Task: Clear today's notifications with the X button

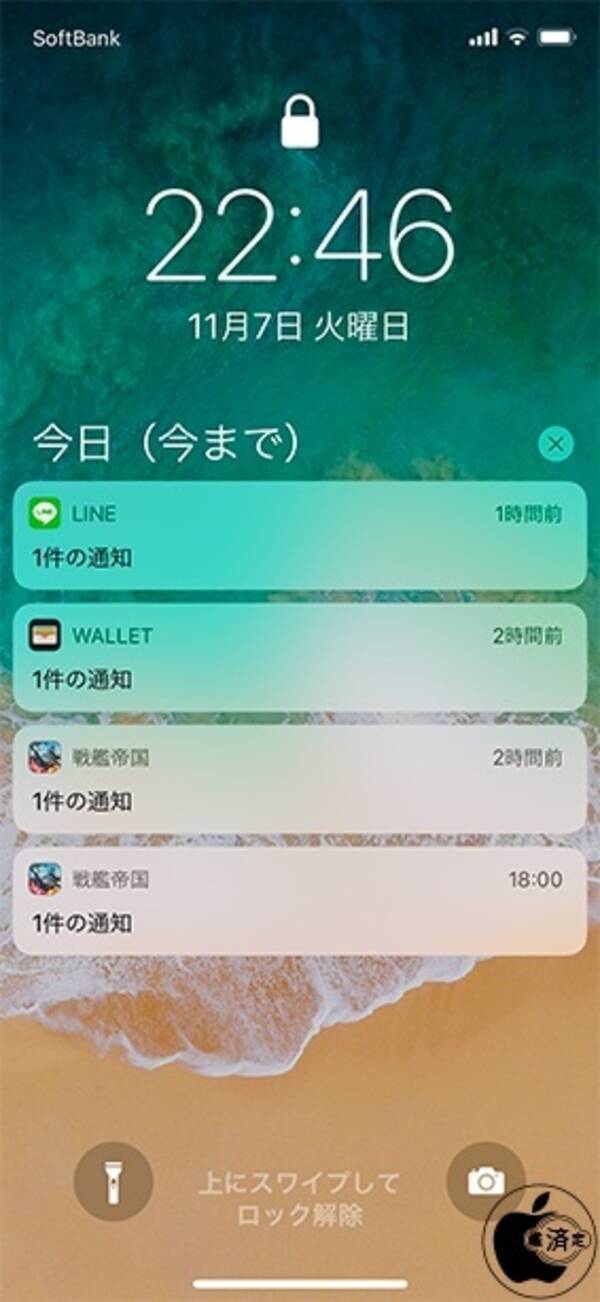Action: (556, 444)
